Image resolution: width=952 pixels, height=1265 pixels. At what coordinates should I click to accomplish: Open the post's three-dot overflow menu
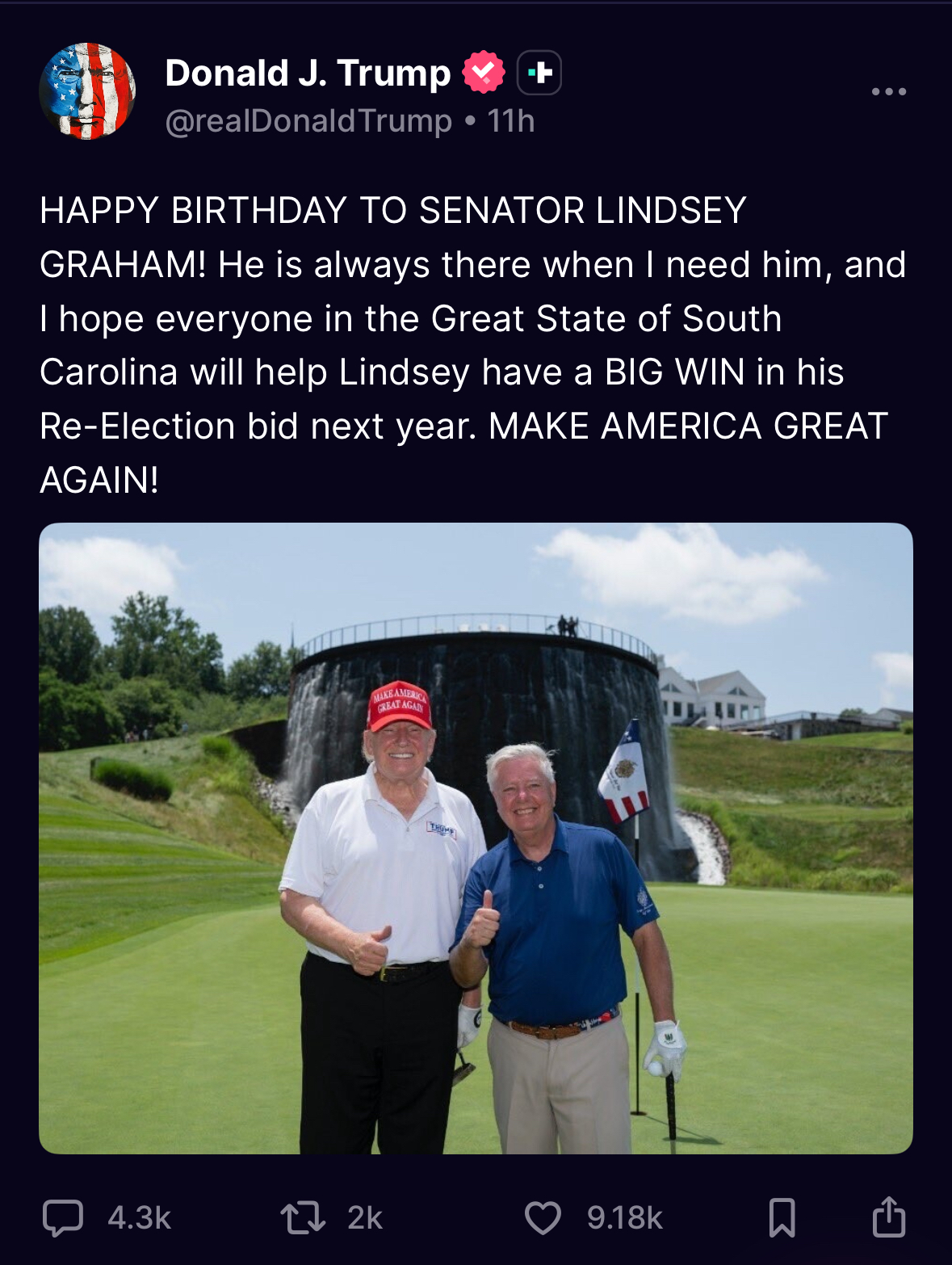[888, 92]
